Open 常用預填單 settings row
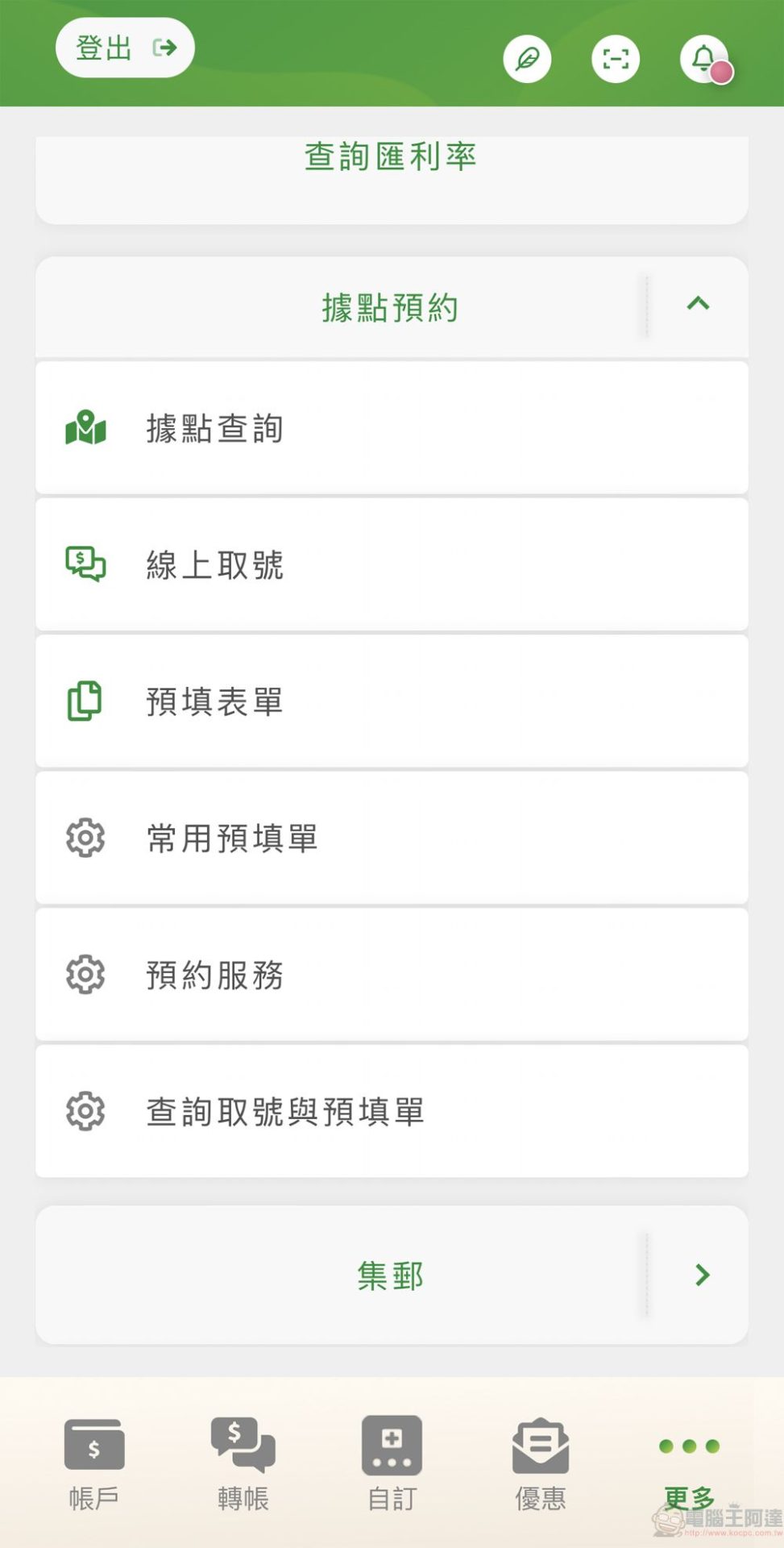 click(392, 838)
